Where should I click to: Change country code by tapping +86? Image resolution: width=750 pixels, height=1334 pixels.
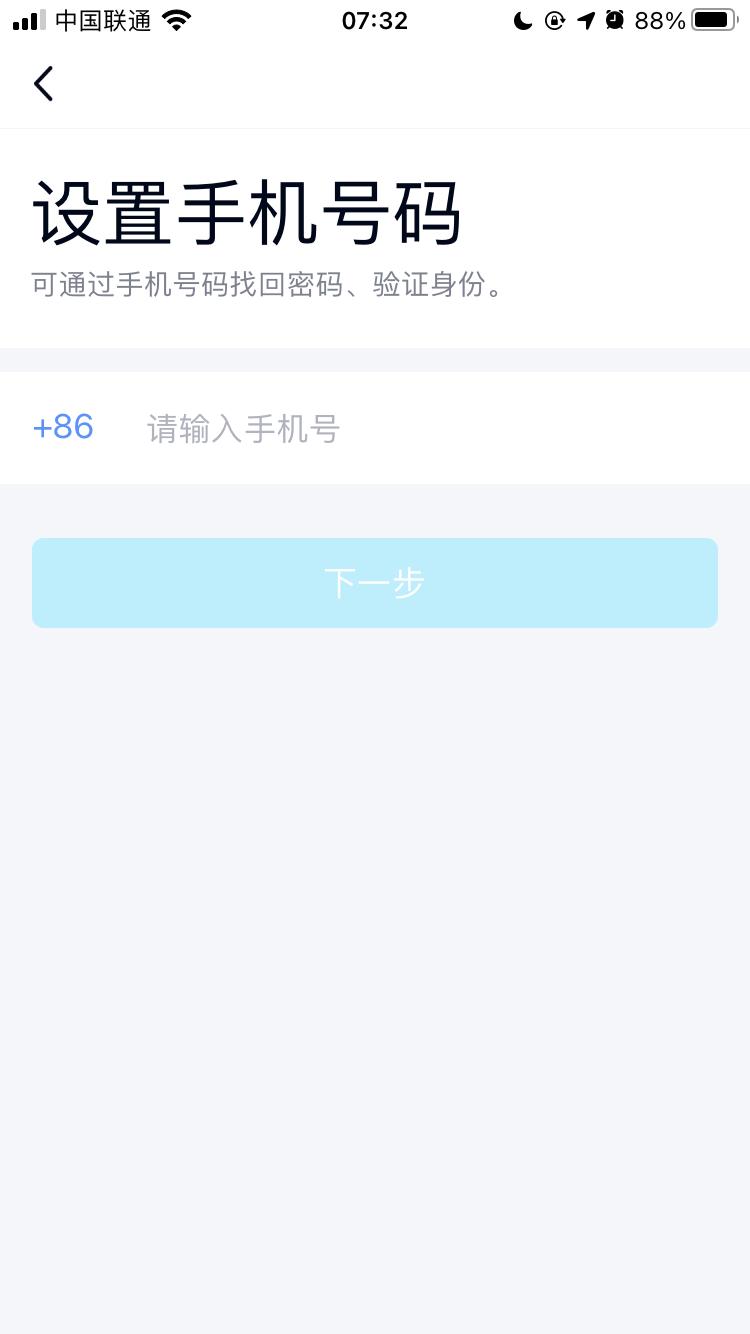(x=62, y=427)
